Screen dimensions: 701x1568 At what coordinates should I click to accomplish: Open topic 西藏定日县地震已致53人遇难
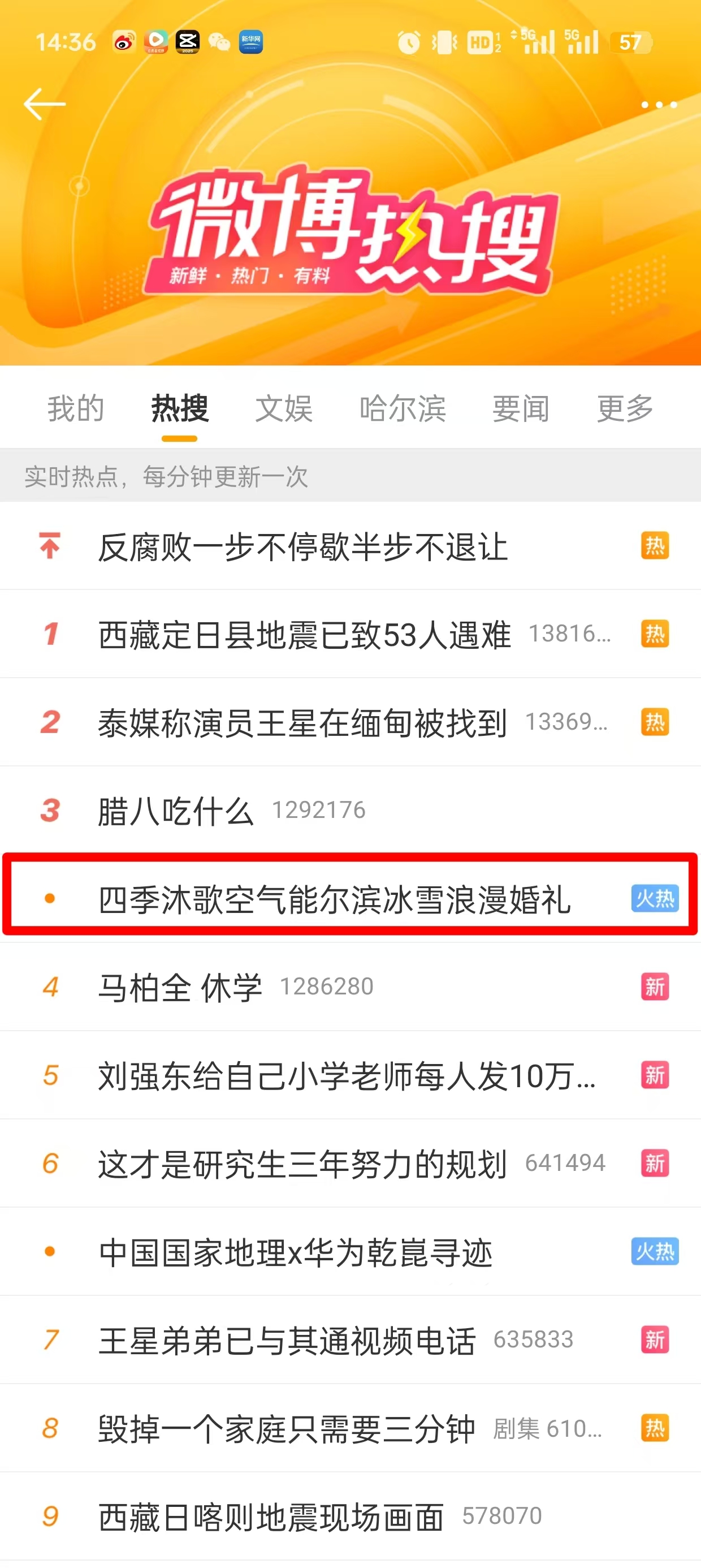[304, 634]
